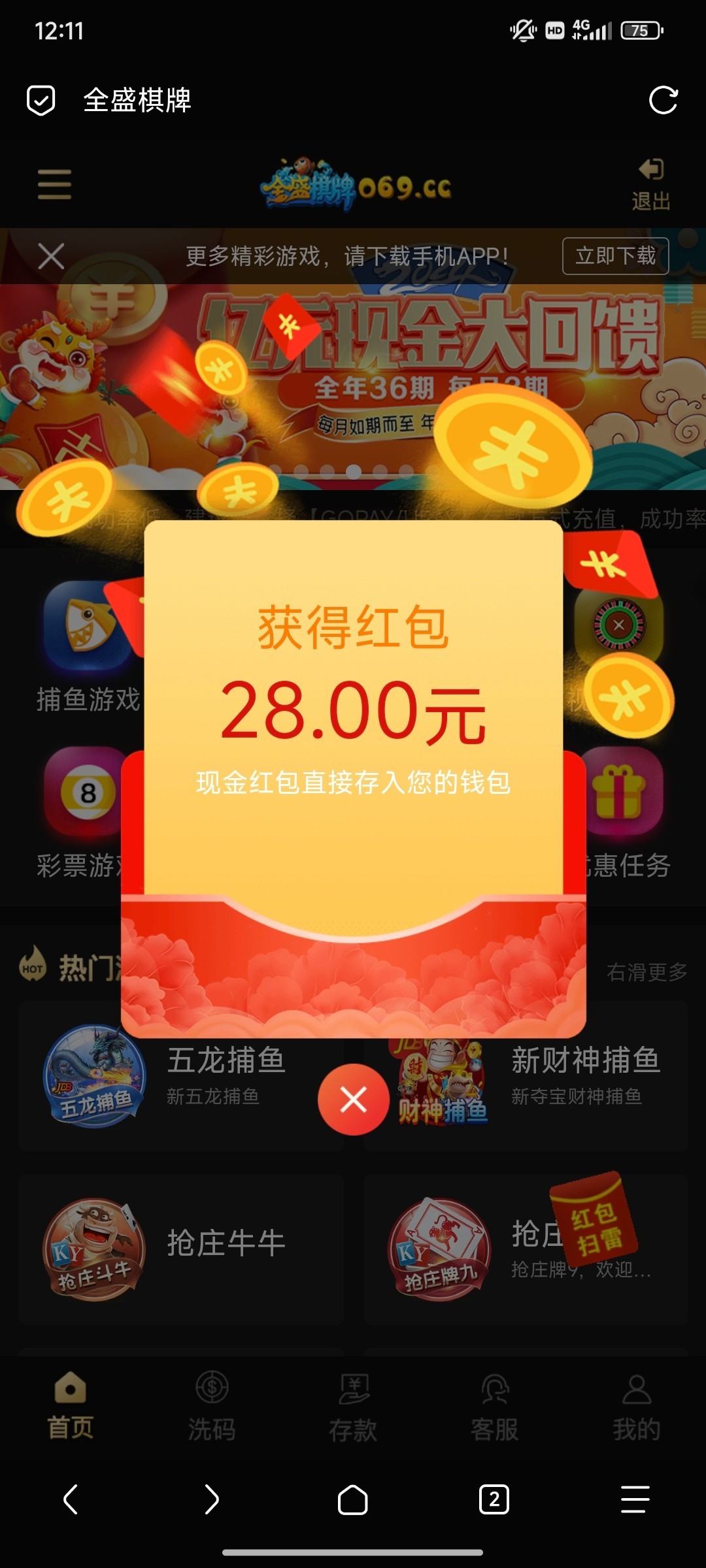Go back with browser back arrow
Image resolution: width=706 pixels, height=1568 pixels.
tap(71, 1499)
